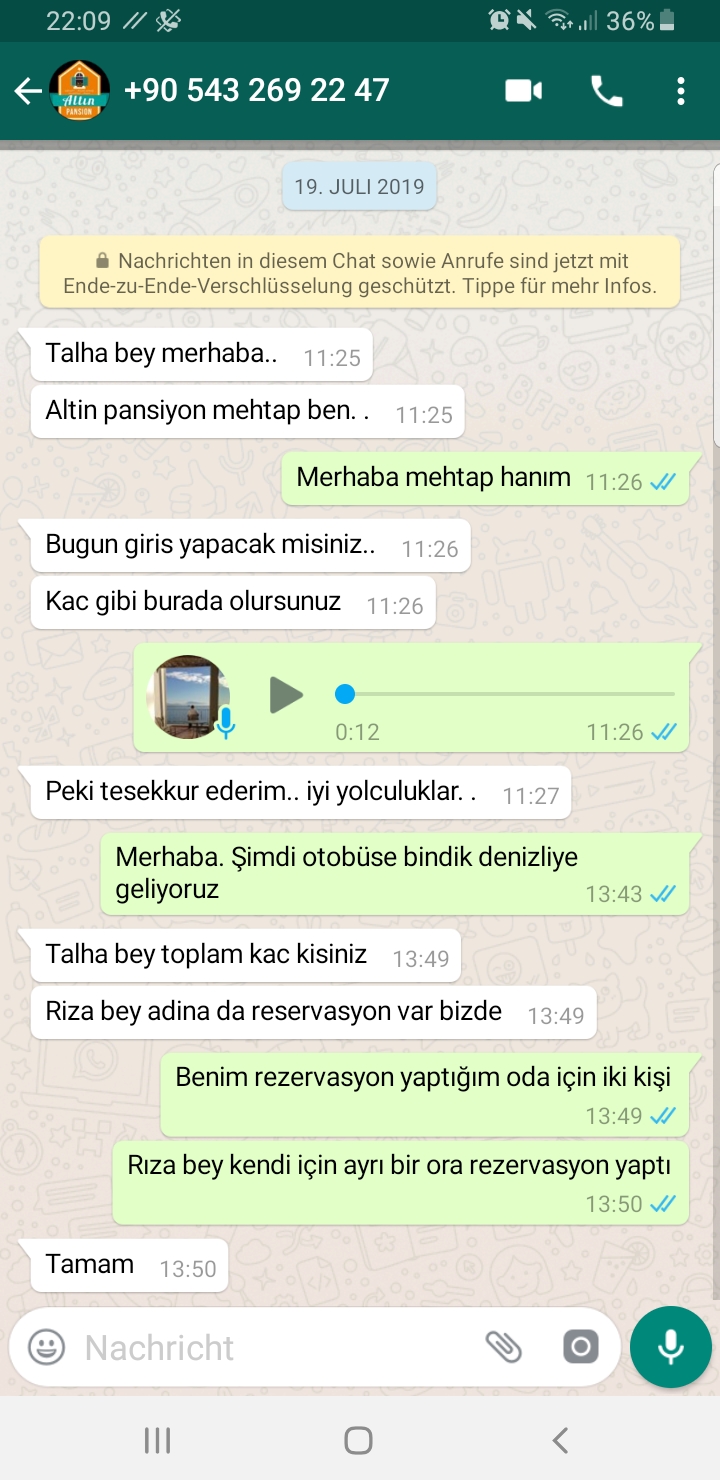
Task: Start a video call
Action: pyautogui.click(x=523, y=92)
